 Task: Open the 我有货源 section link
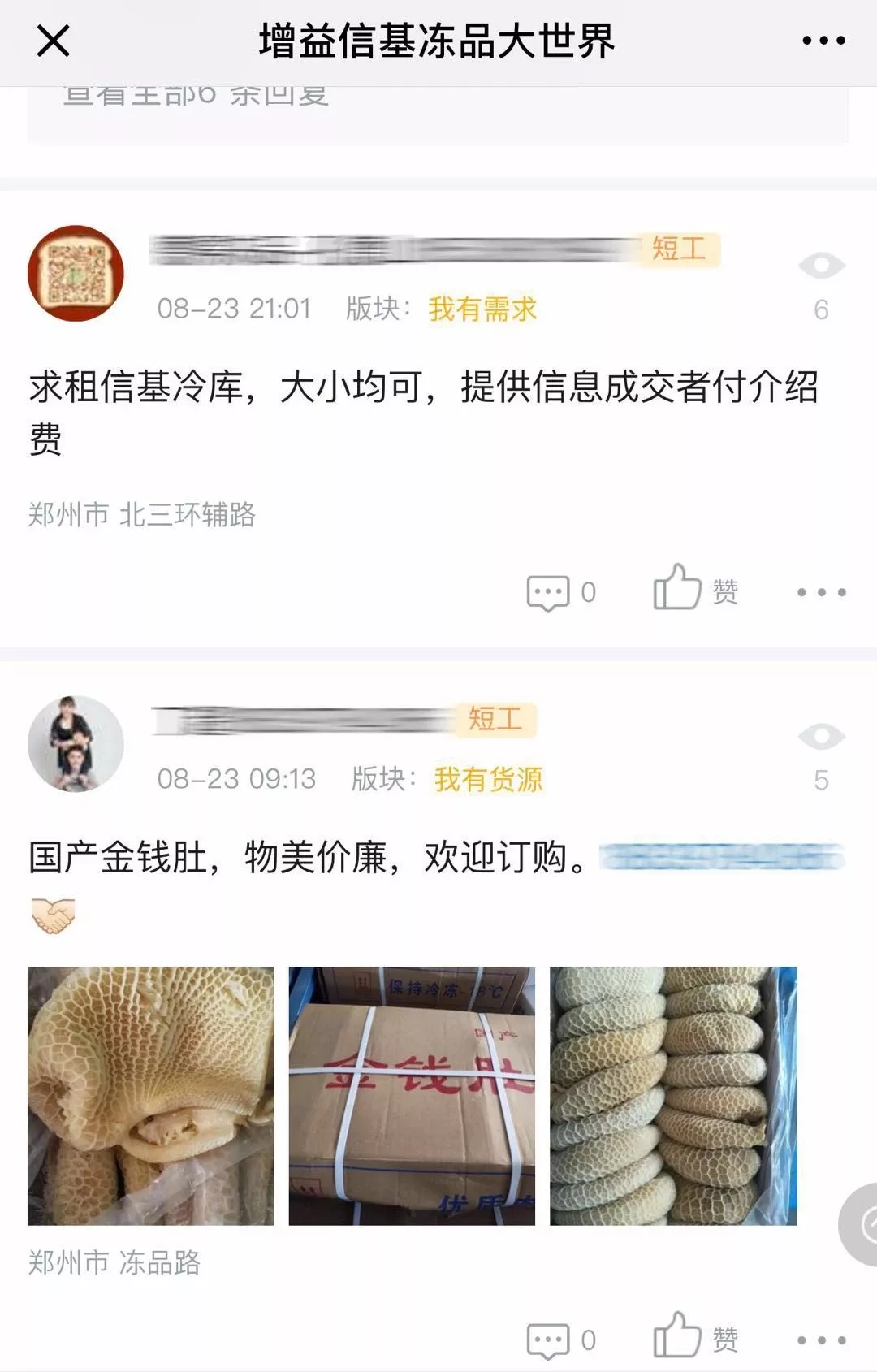tap(488, 779)
